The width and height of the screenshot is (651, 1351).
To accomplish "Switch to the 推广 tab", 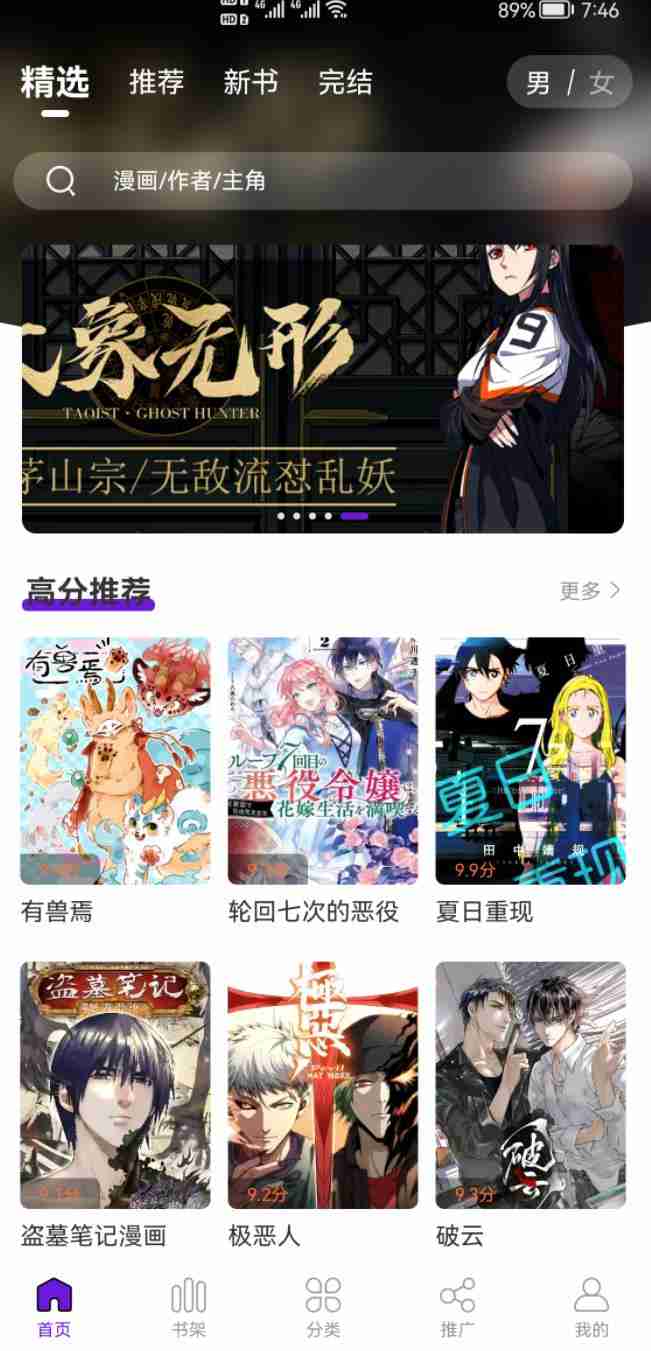I will pos(457,1307).
